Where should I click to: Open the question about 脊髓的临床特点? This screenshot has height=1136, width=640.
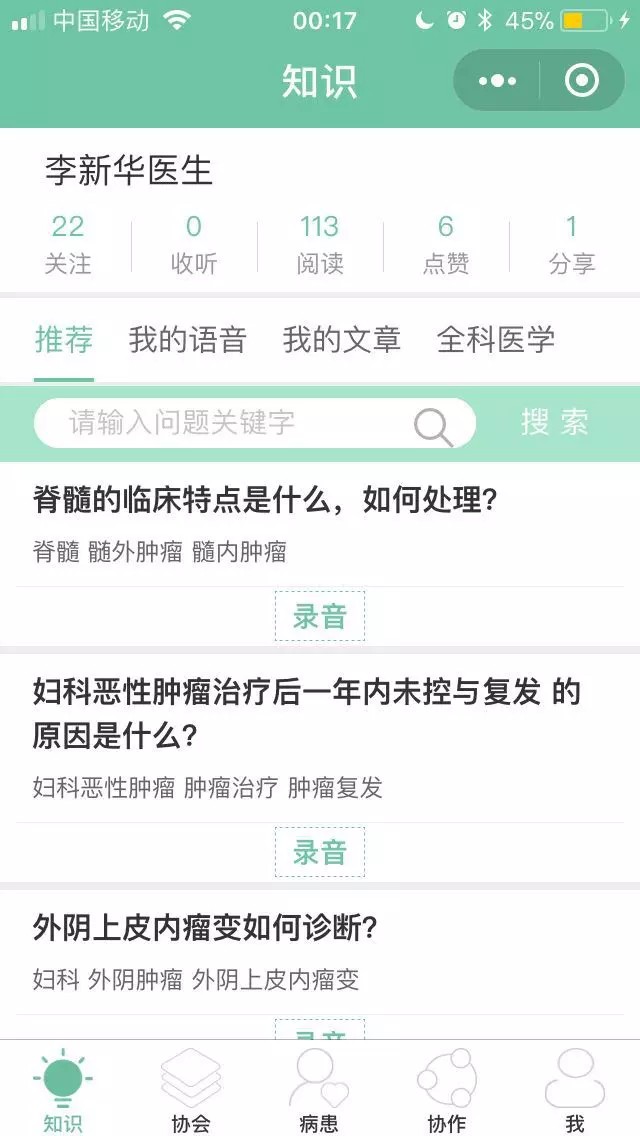coord(265,500)
